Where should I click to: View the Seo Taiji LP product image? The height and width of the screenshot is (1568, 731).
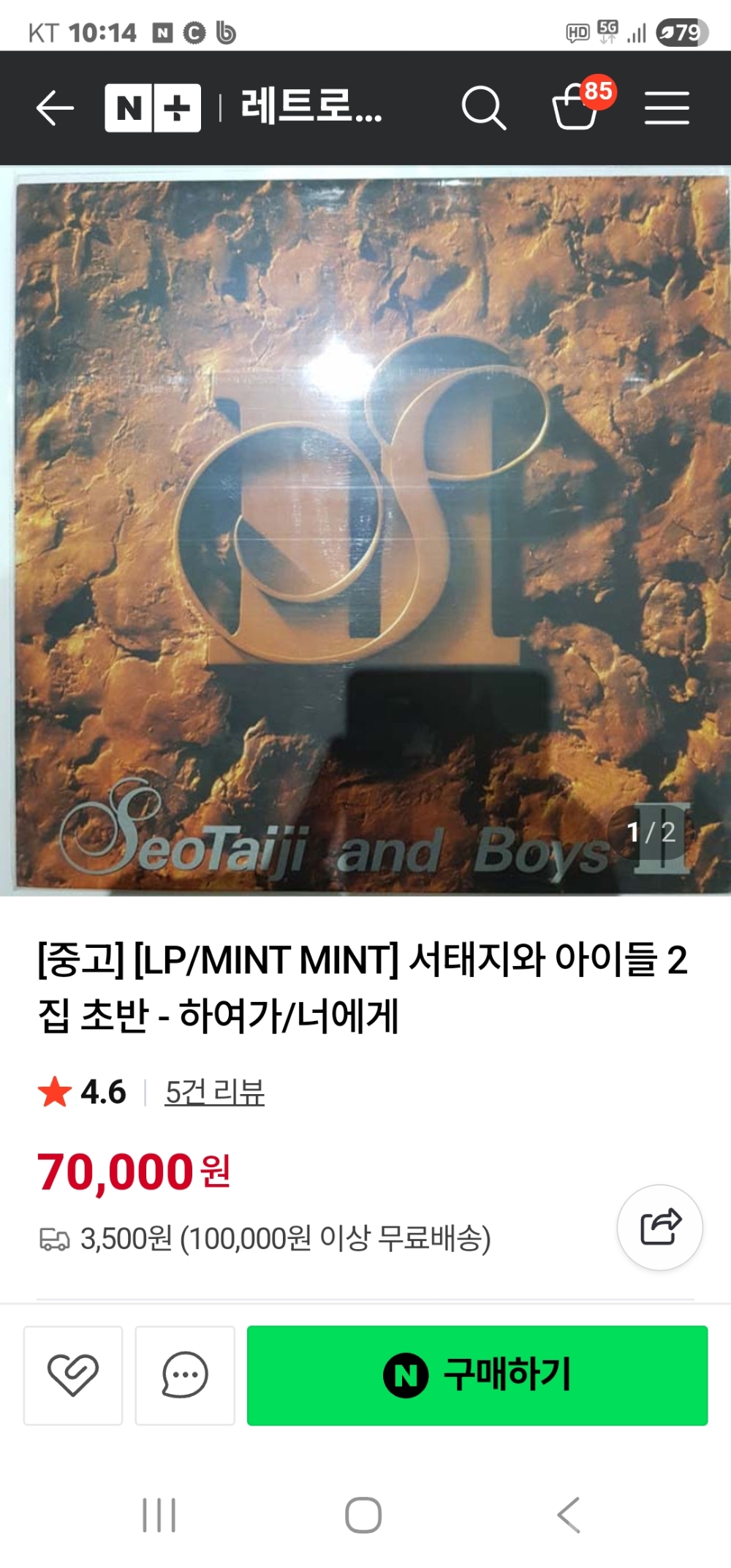365,530
